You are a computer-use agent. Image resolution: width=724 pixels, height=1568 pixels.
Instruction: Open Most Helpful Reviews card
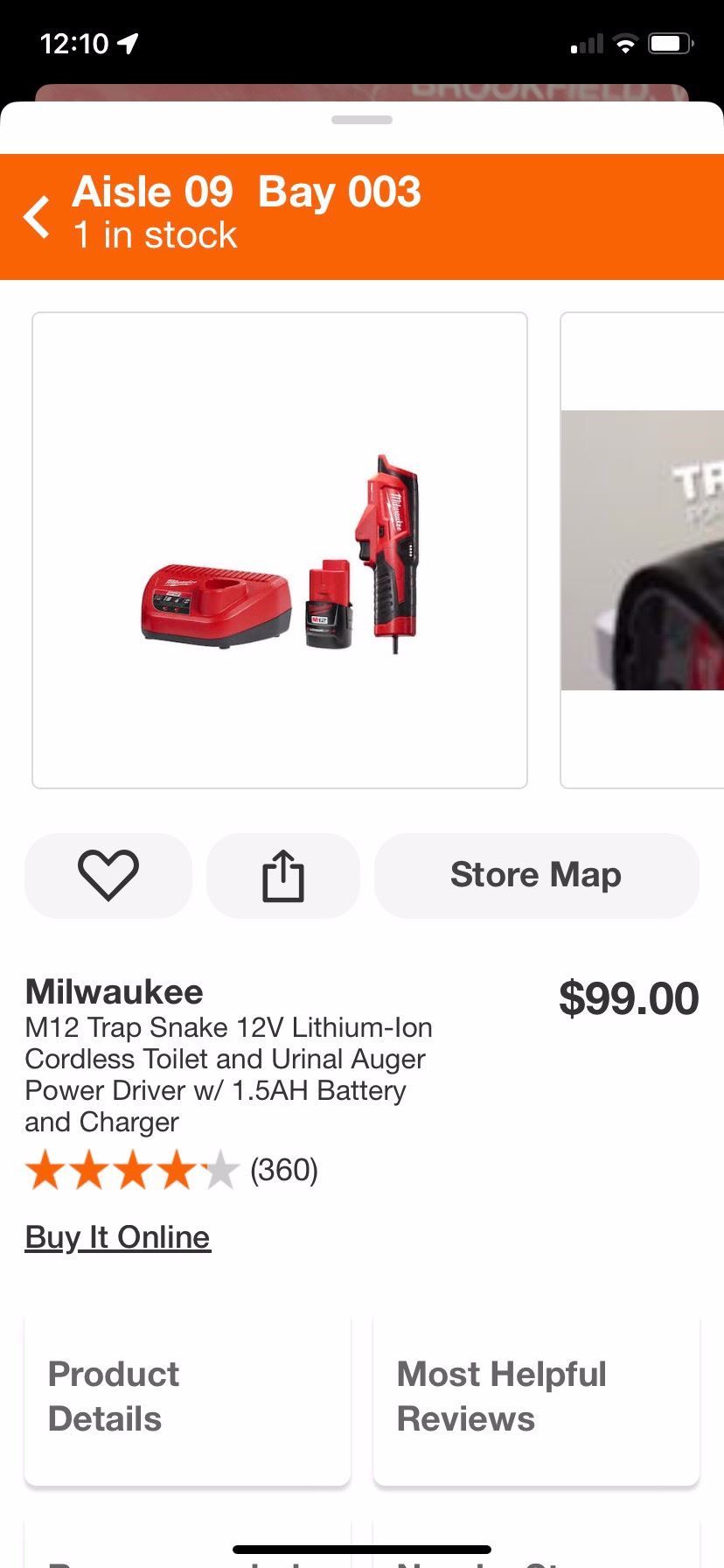(x=536, y=1396)
